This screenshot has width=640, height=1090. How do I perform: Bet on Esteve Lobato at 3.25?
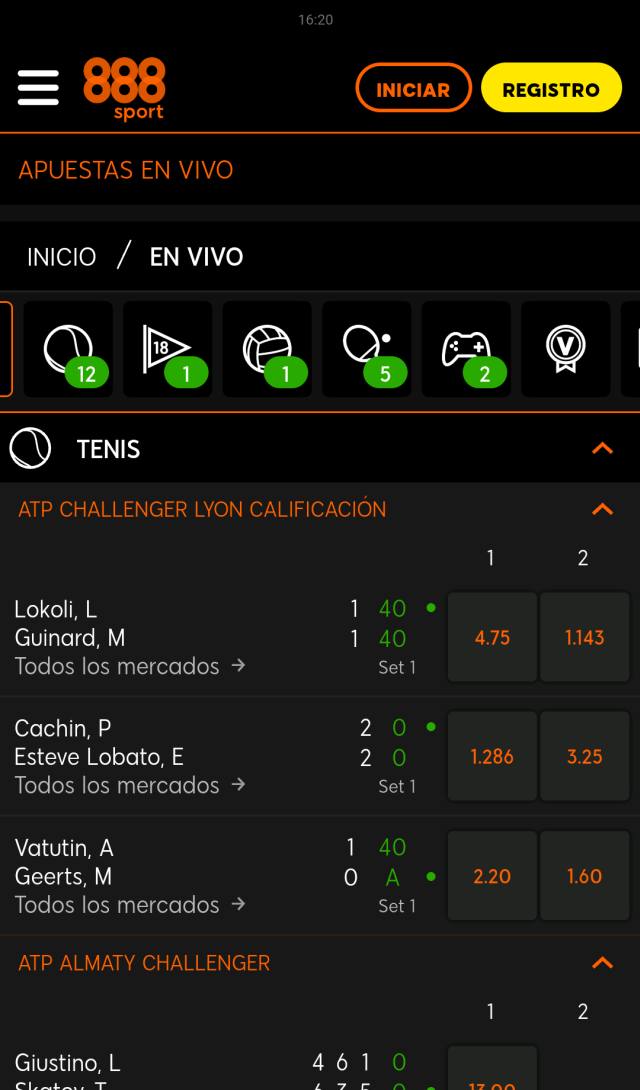(584, 757)
